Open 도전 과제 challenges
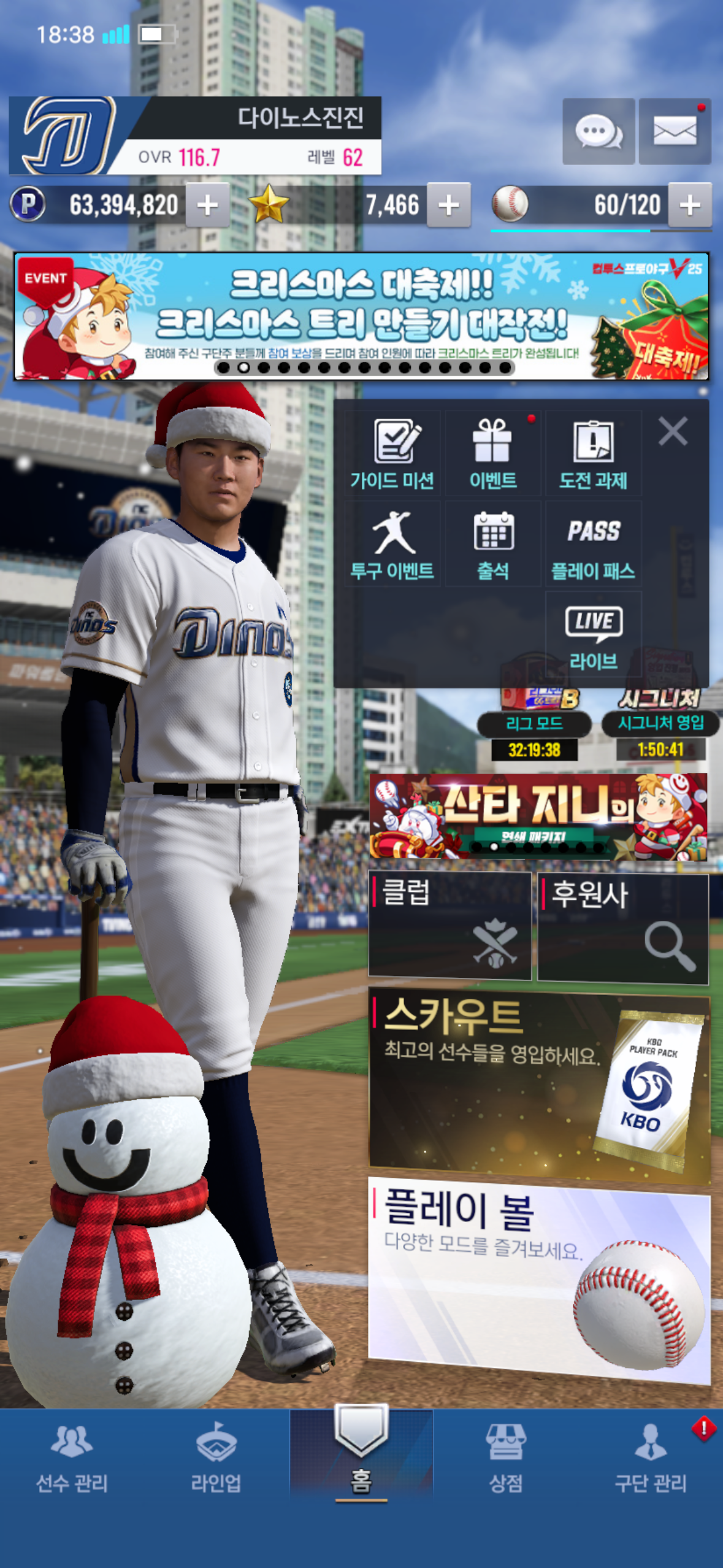The width and height of the screenshot is (723, 1568). [593, 454]
